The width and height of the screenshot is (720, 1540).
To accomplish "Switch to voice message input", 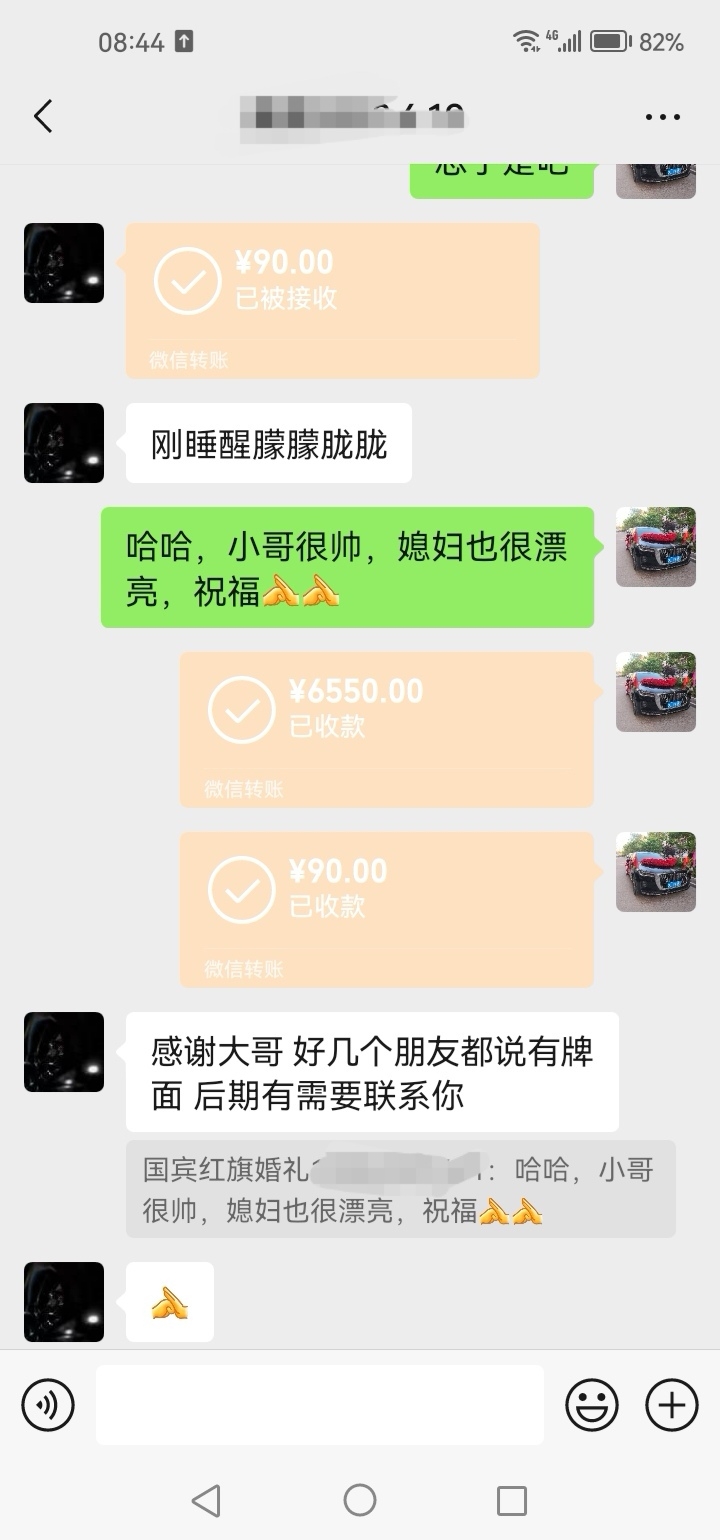I will click(x=48, y=1405).
